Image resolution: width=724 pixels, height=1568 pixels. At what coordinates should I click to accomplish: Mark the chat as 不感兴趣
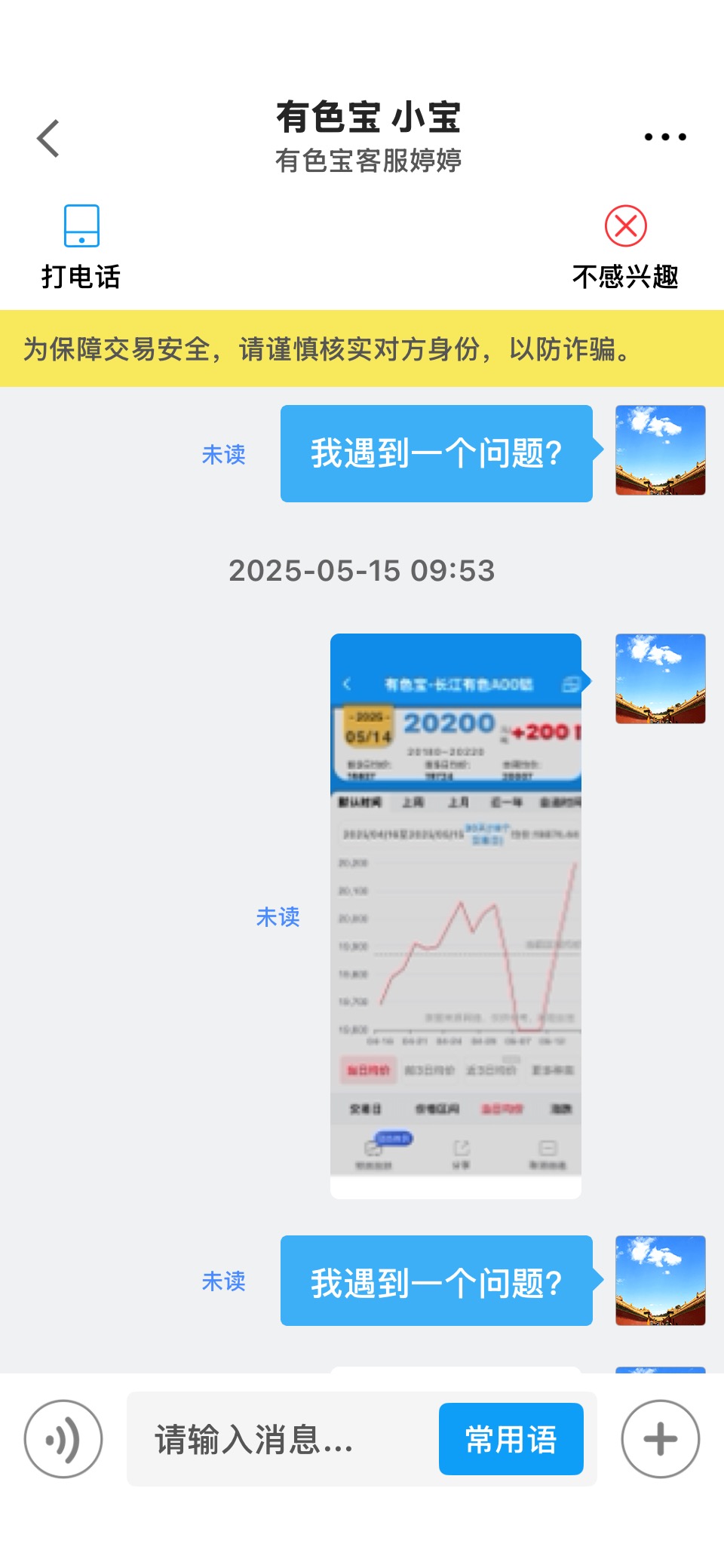(625, 247)
